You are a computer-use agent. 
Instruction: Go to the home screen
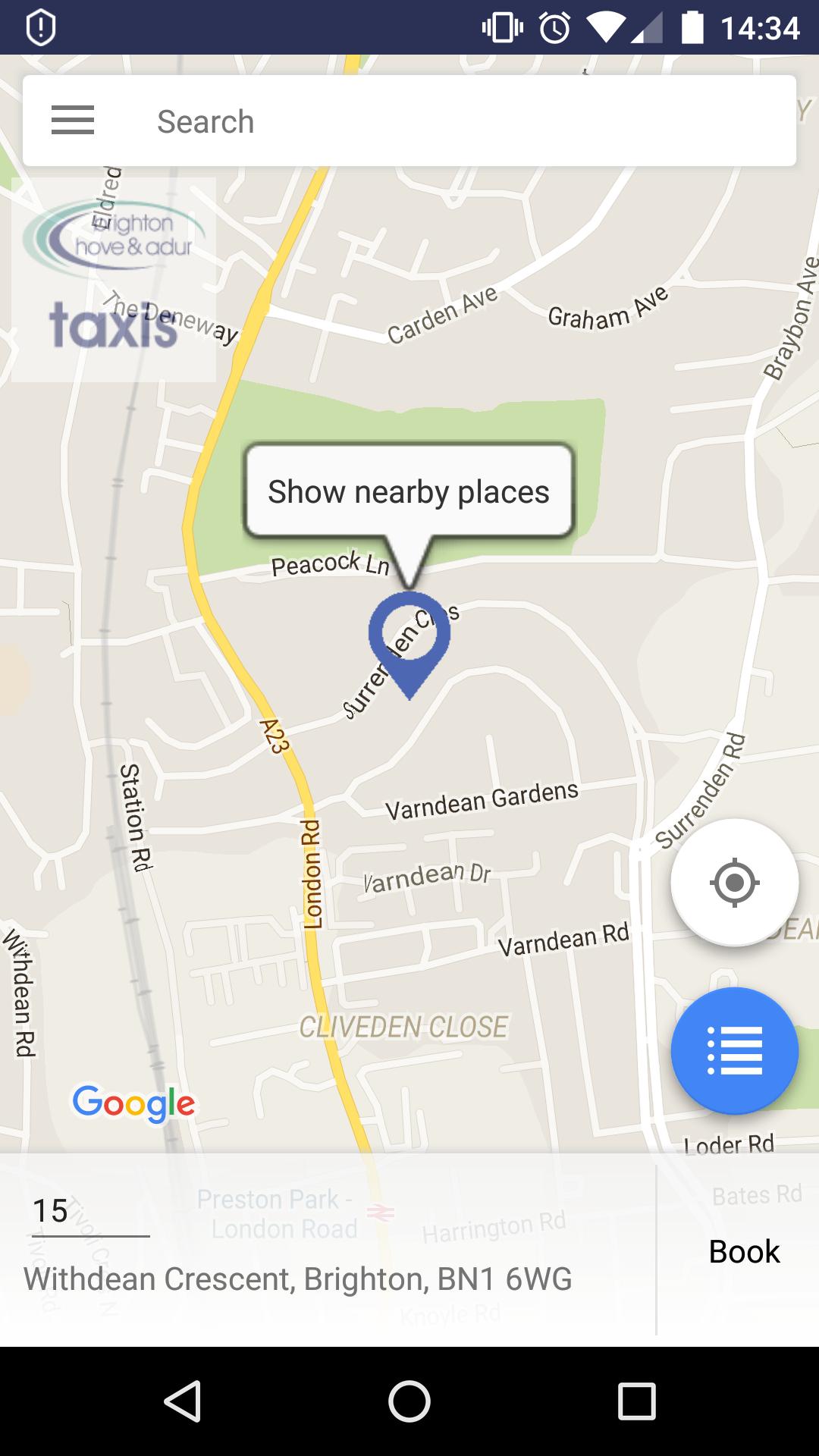coord(409,1401)
